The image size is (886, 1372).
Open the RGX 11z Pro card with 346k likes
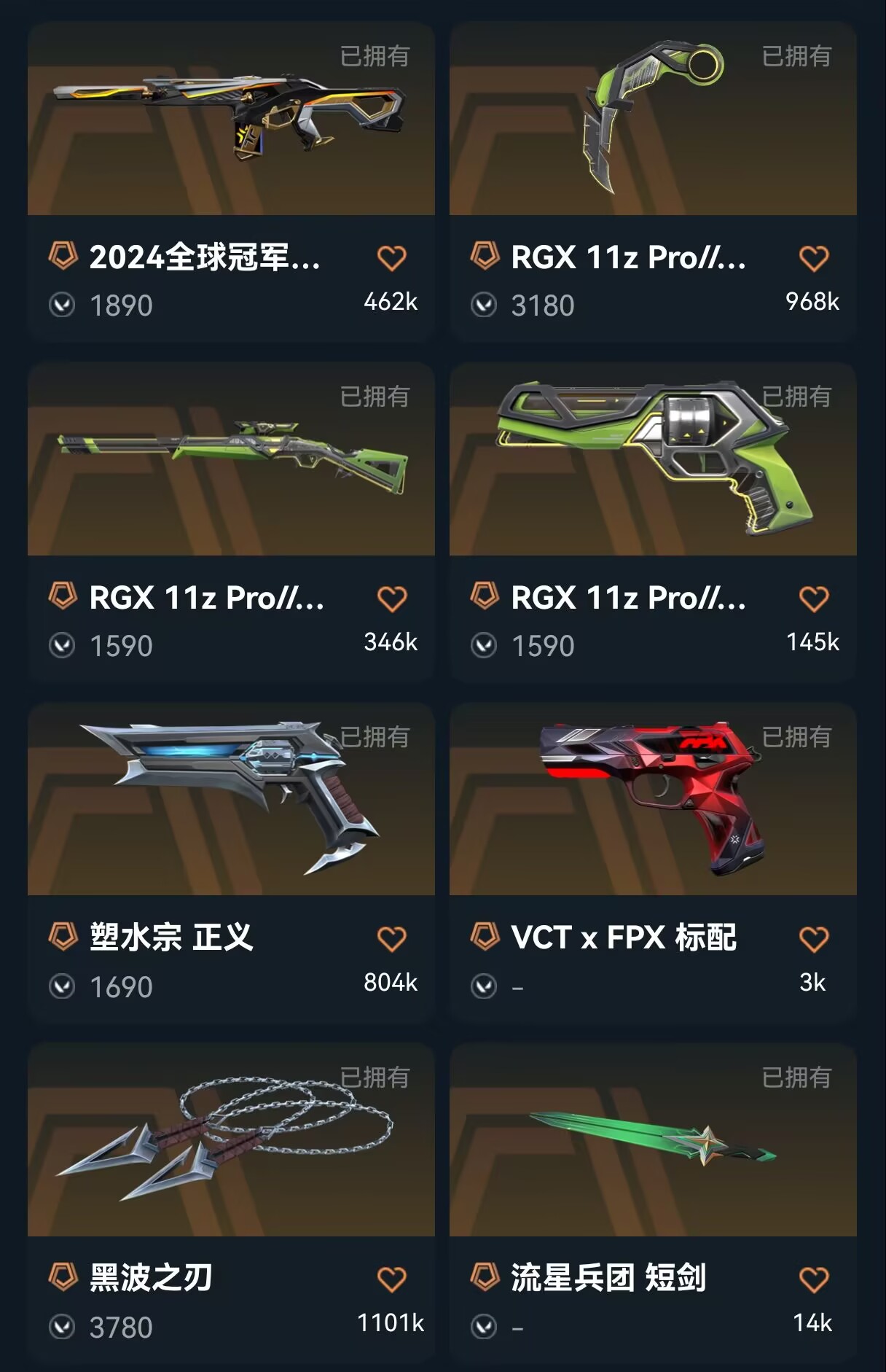click(231, 459)
